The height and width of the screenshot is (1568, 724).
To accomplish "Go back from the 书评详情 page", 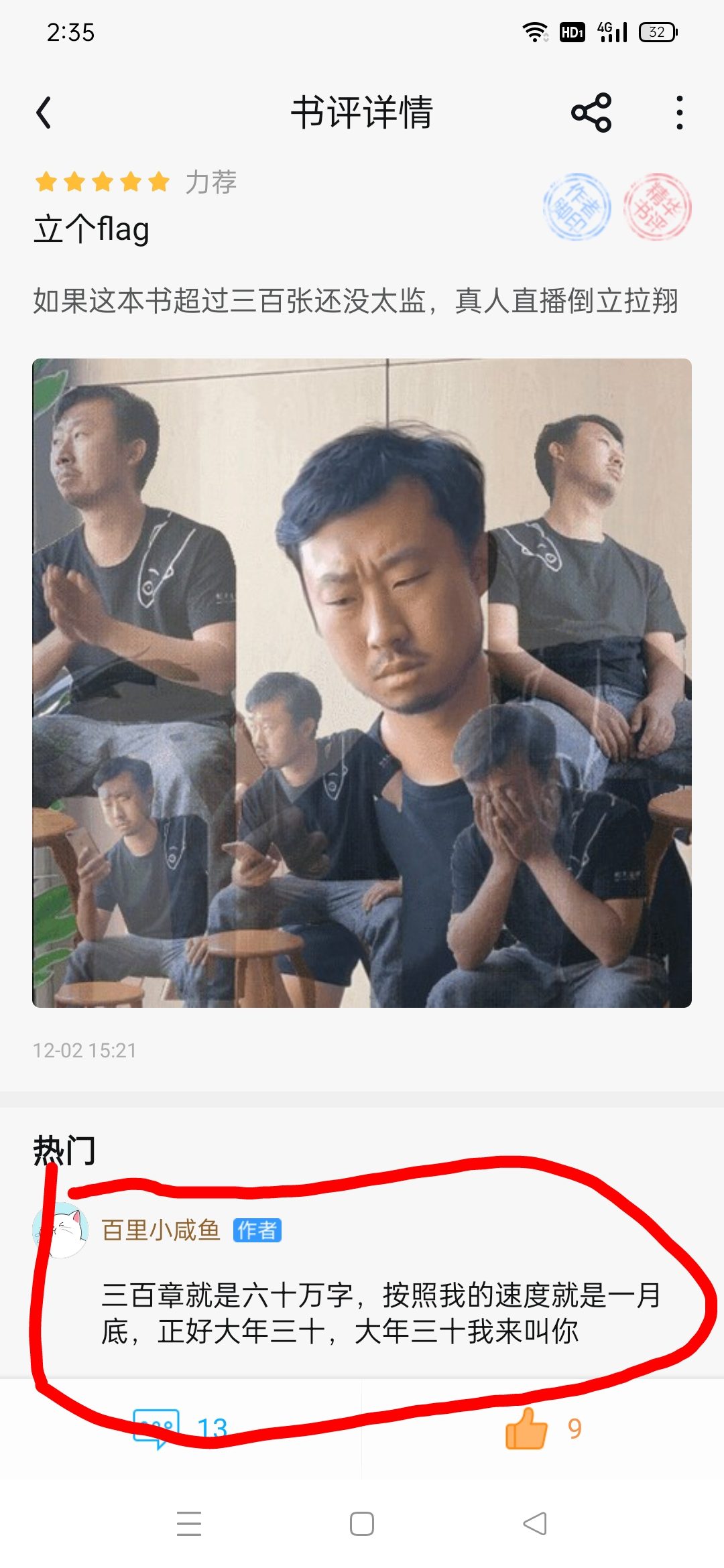I will click(44, 113).
